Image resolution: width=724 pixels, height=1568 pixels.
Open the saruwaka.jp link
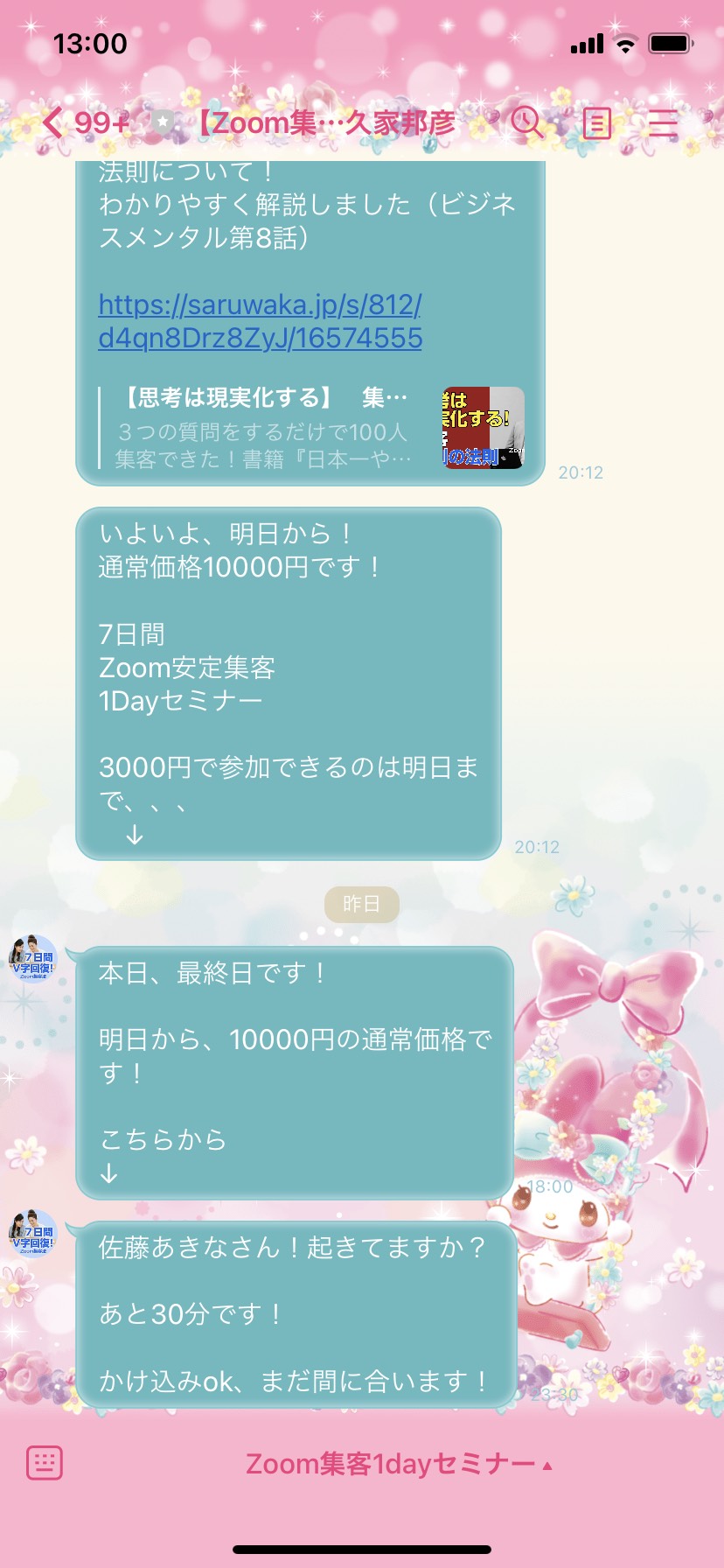[261, 321]
